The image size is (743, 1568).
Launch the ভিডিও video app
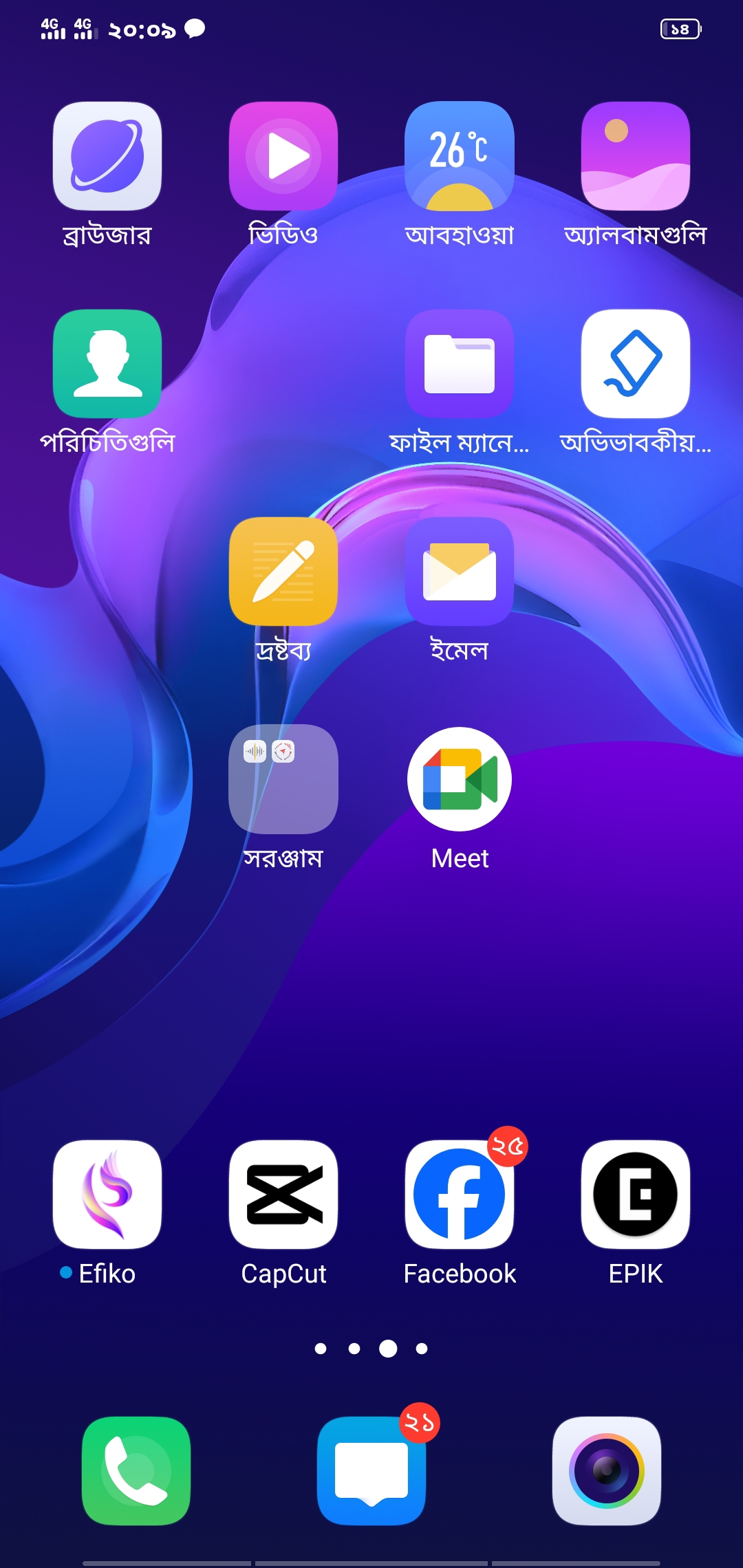click(x=283, y=156)
